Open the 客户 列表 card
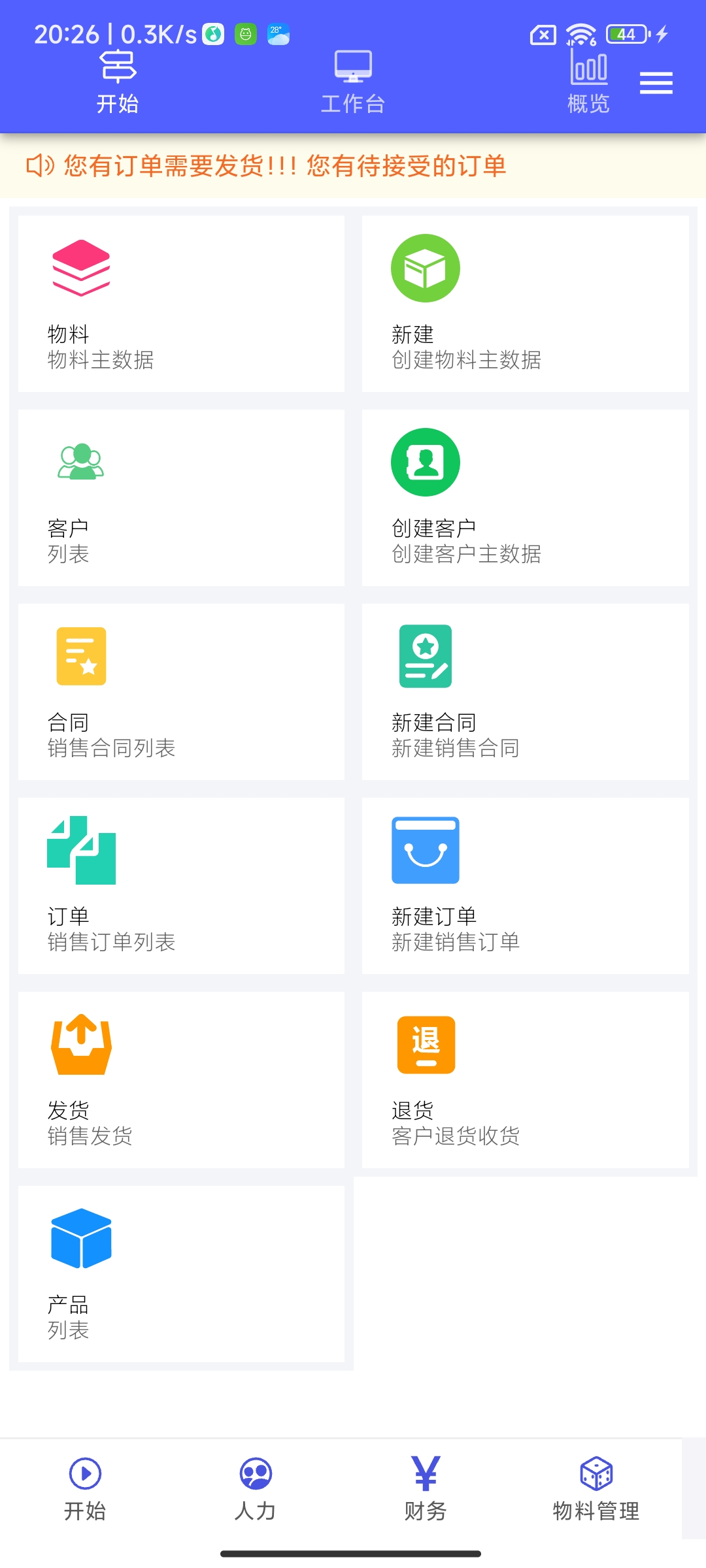The image size is (706, 1568). tap(181, 498)
